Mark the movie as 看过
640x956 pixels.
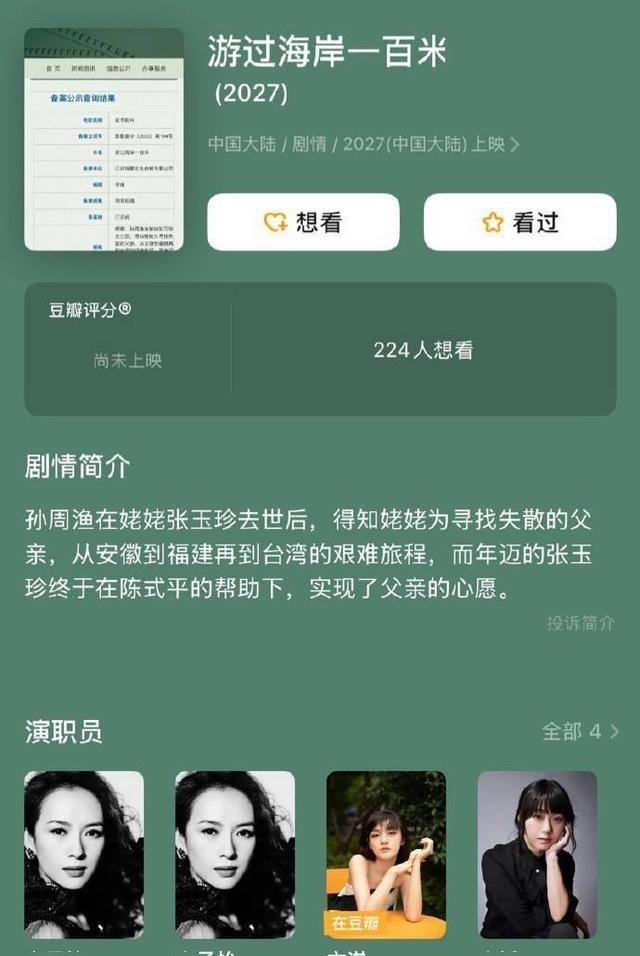520,222
